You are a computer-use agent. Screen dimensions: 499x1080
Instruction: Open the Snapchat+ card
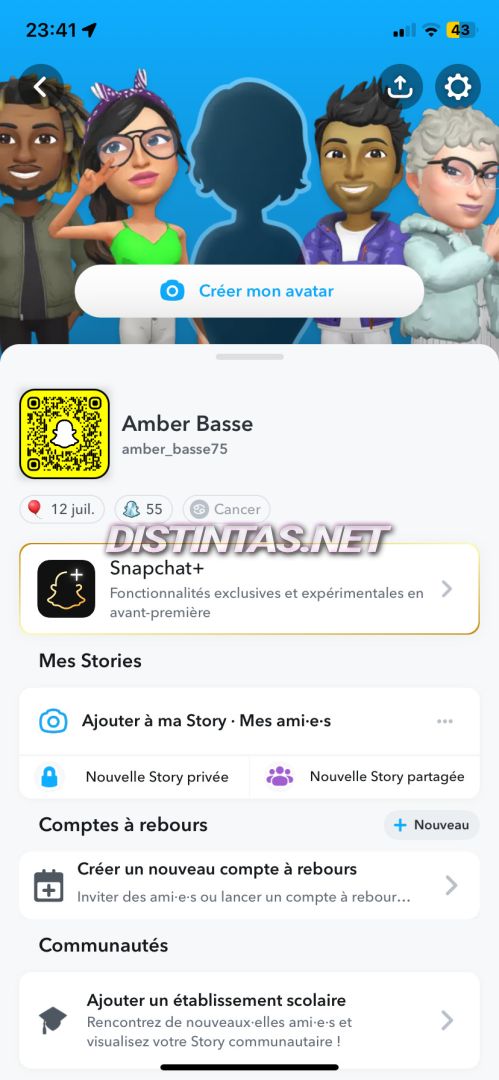(249, 589)
